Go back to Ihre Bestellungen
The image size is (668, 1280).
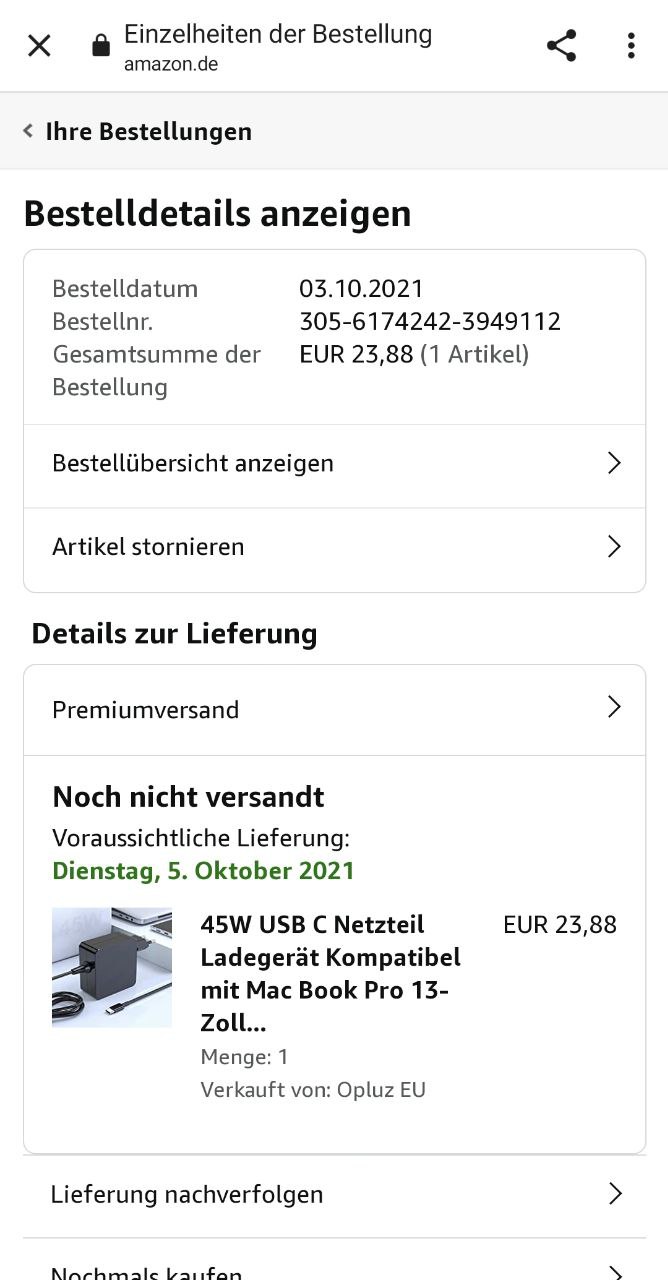pyautogui.click(x=138, y=131)
